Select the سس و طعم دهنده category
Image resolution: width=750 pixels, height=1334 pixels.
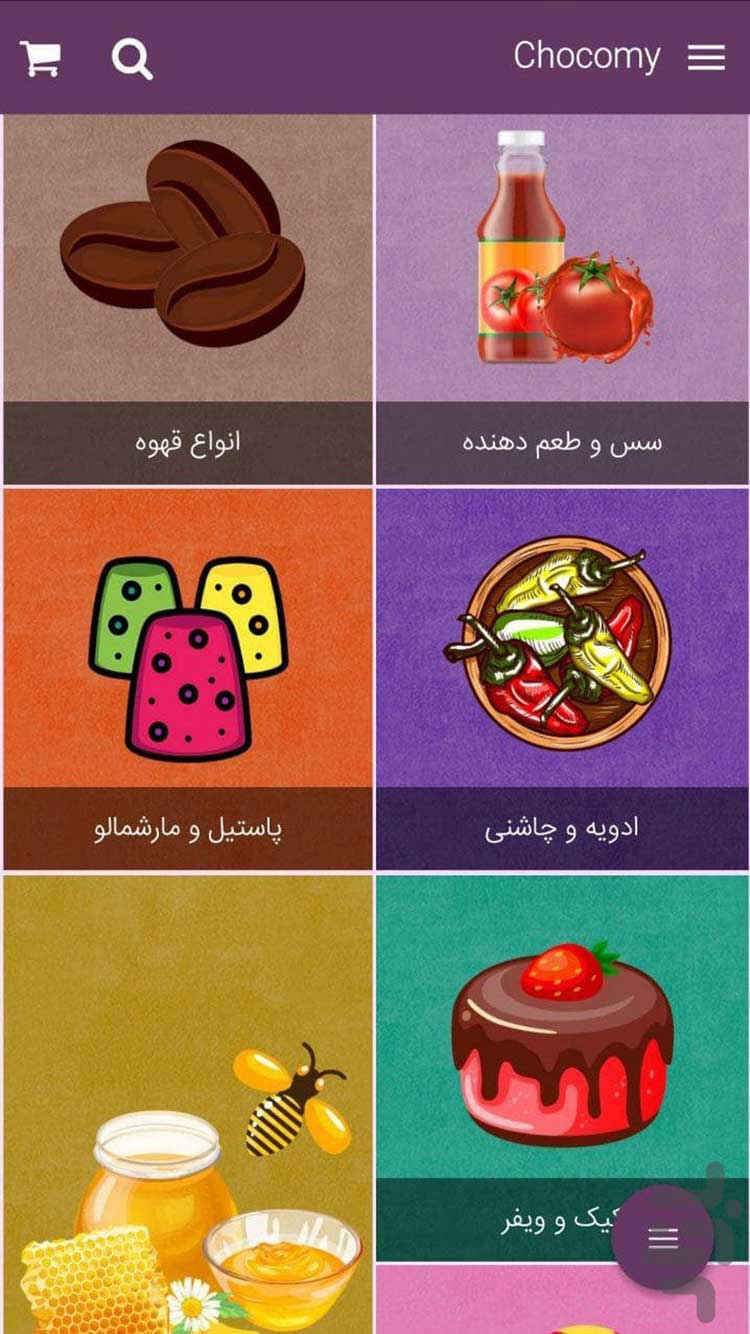point(562,298)
